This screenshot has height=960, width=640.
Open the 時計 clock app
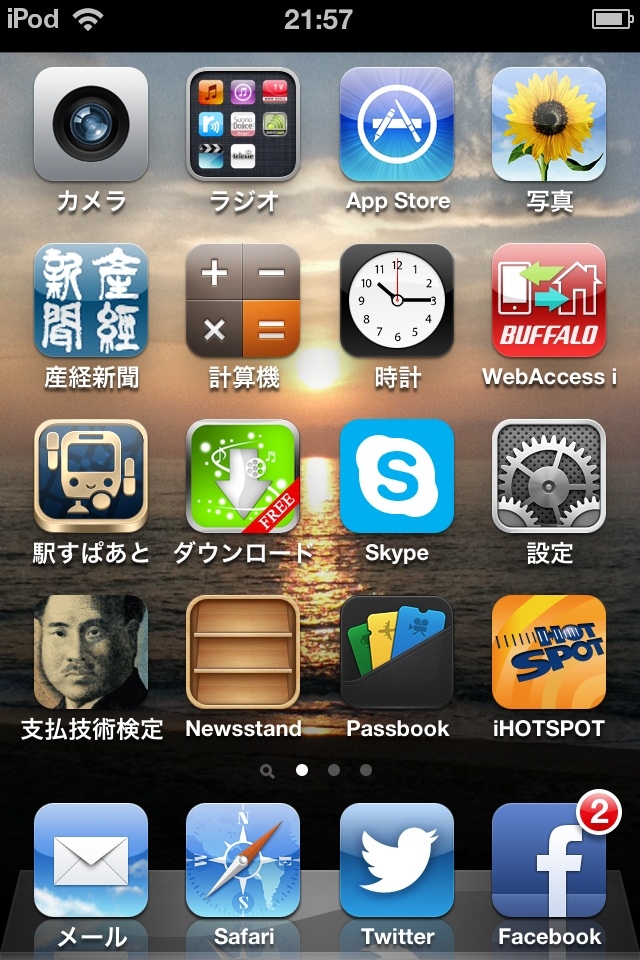397,300
